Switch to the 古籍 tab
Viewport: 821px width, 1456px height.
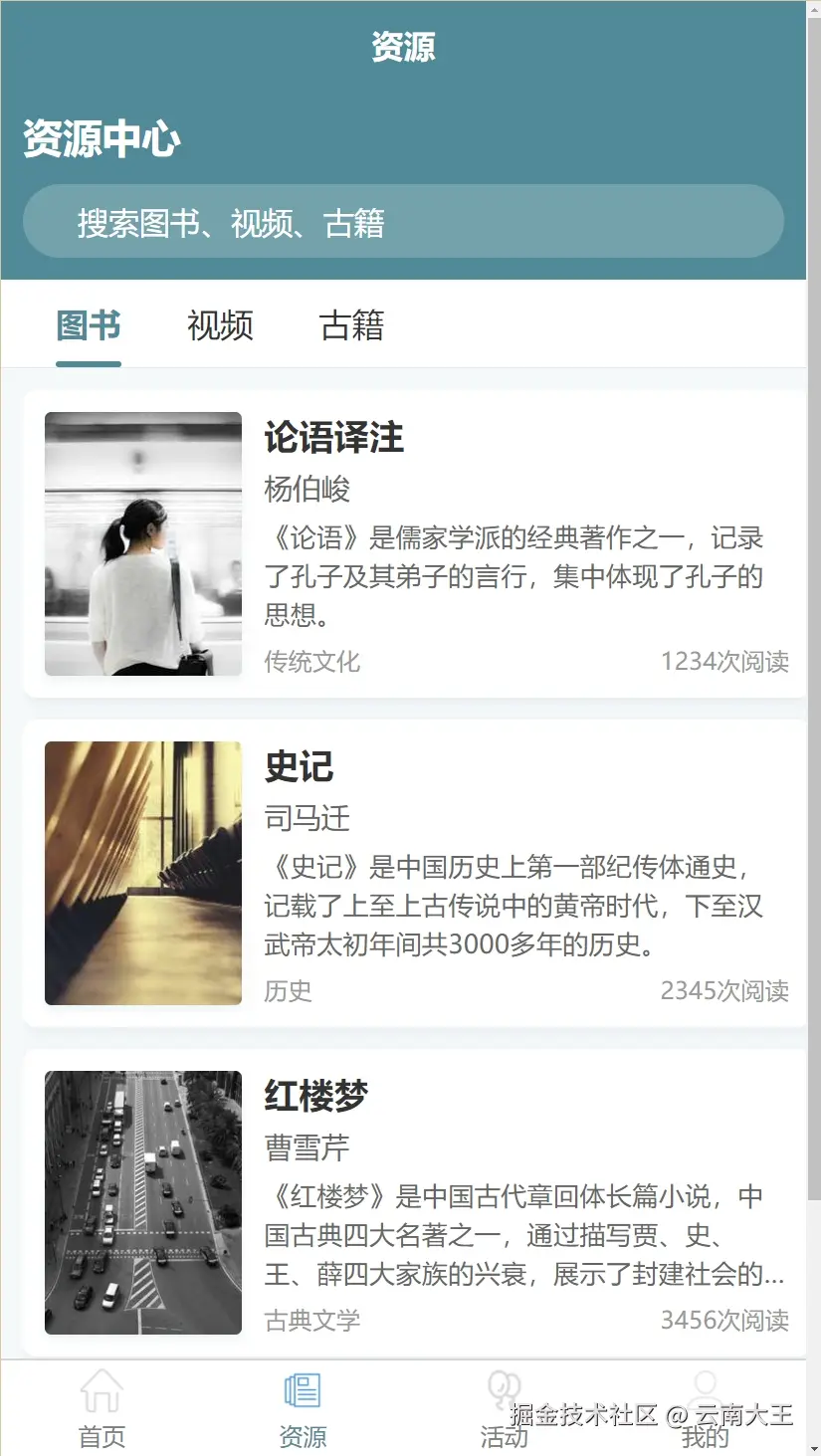tap(351, 326)
